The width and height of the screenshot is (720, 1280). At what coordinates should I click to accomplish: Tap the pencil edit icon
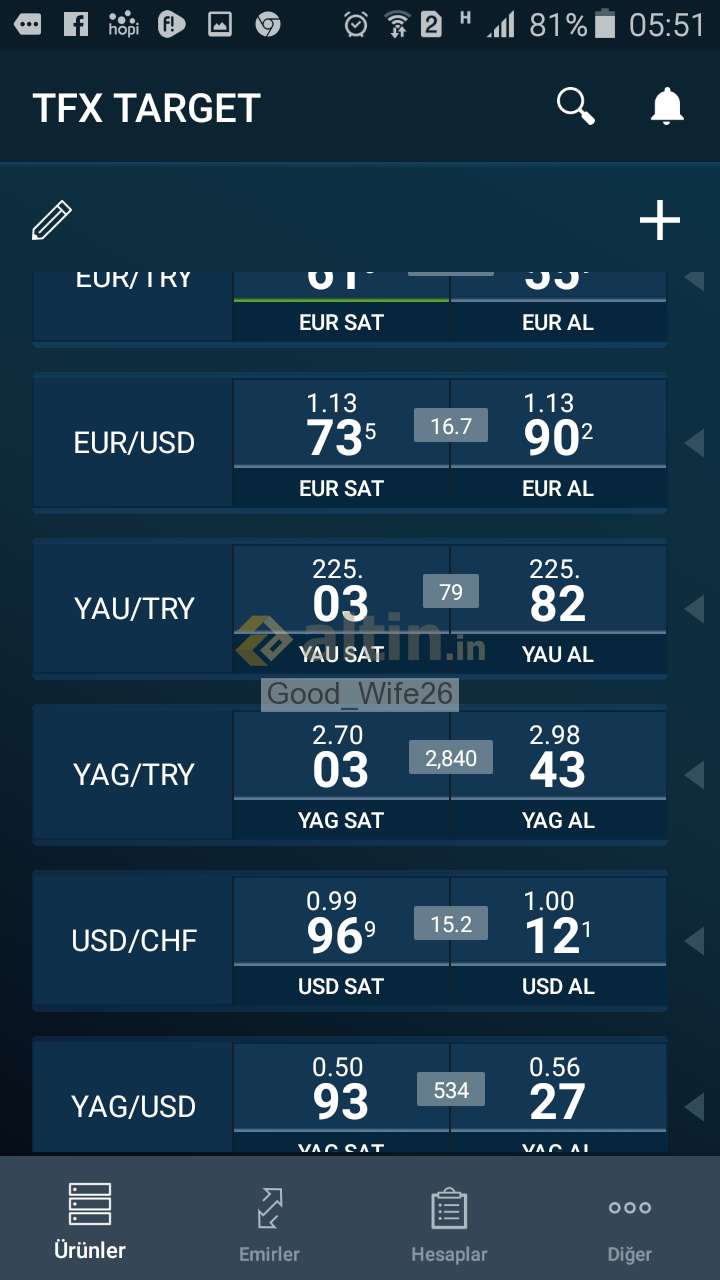tap(52, 220)
